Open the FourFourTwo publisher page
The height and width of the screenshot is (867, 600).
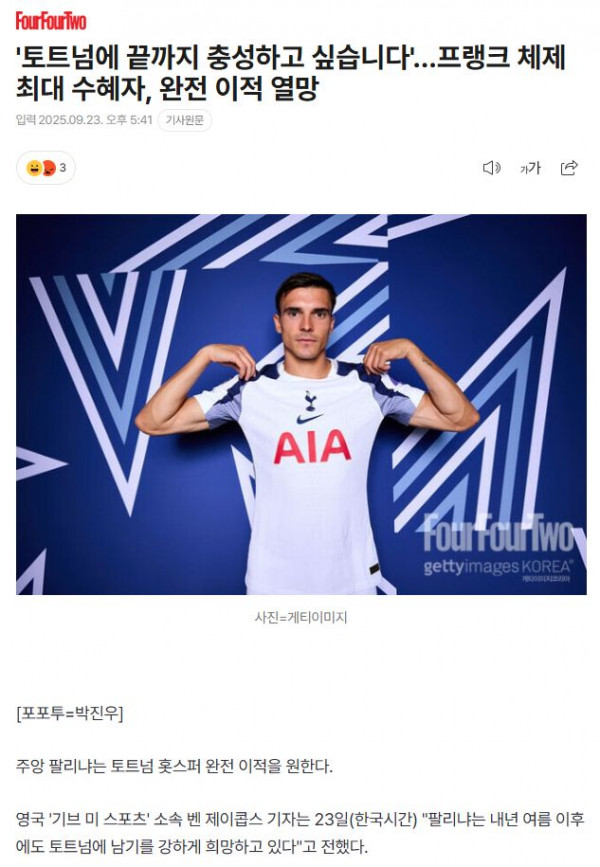click(x=51, y=21)
